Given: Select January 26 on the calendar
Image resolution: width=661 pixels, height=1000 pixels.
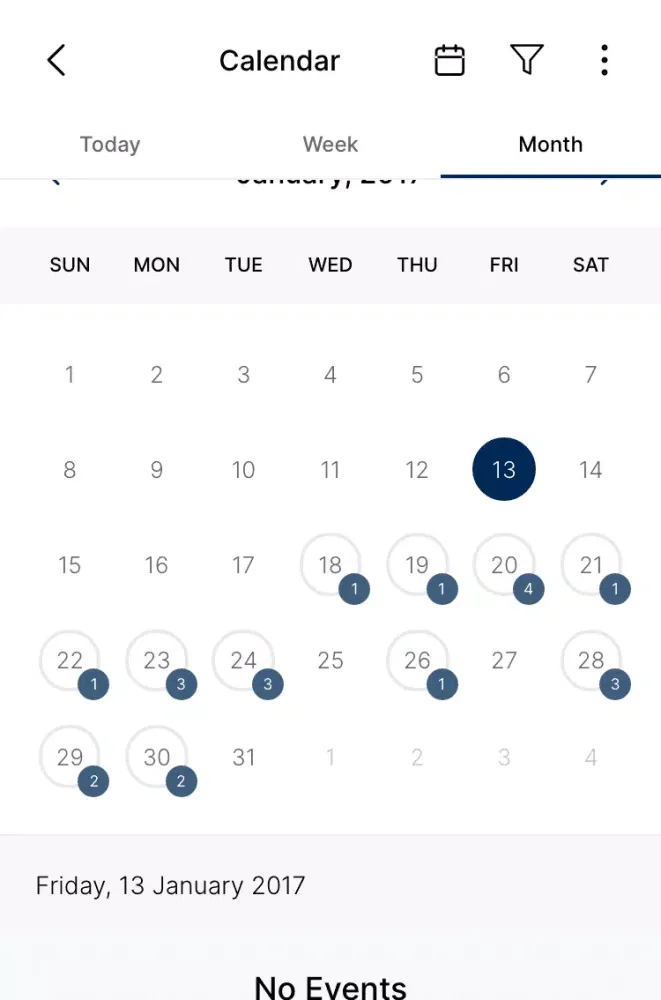Looking at the screenshot, I should (417, 661).
